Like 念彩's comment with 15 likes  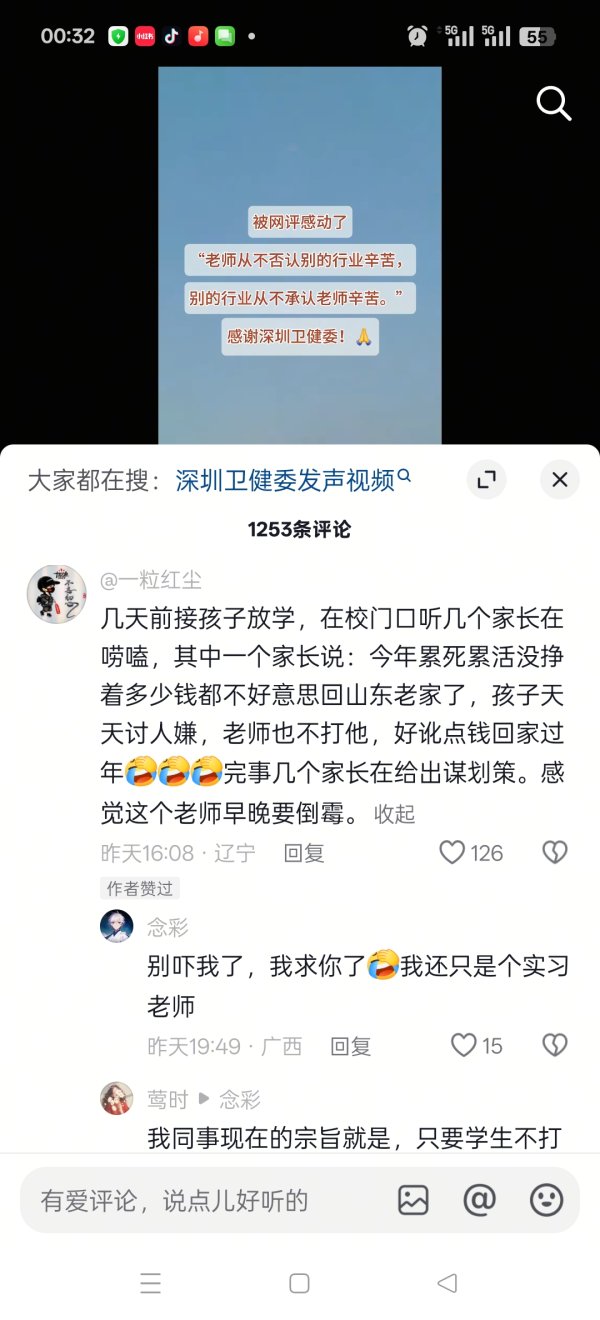pos(464,1046)
